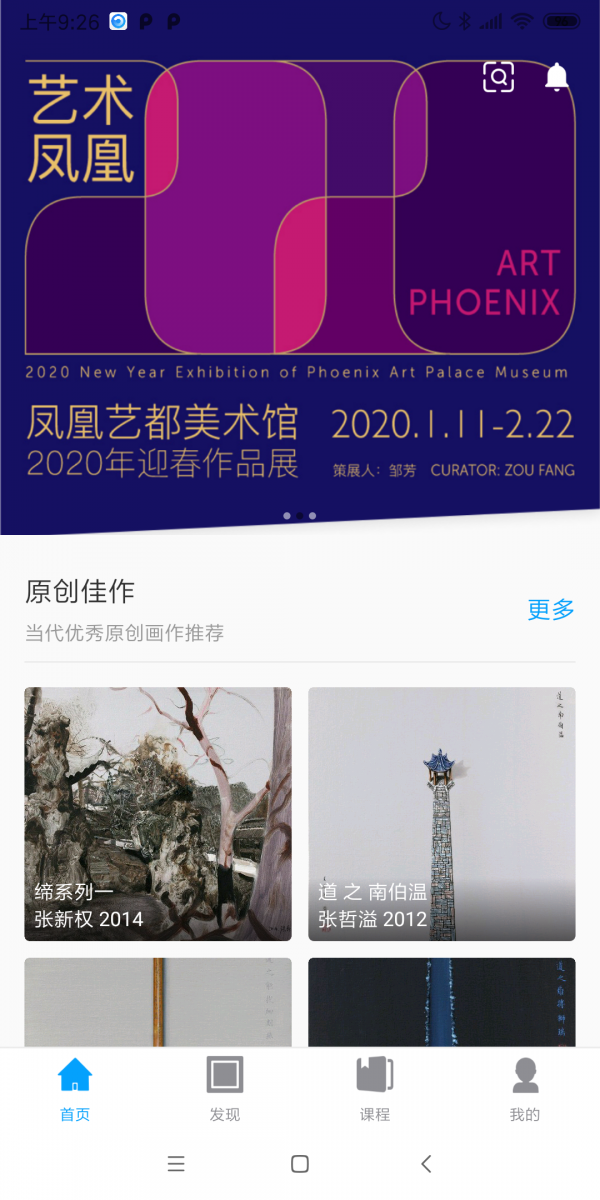Tap the system home button
Viewport: 600px width, 1200px height.
click(x=300, y=1164)
